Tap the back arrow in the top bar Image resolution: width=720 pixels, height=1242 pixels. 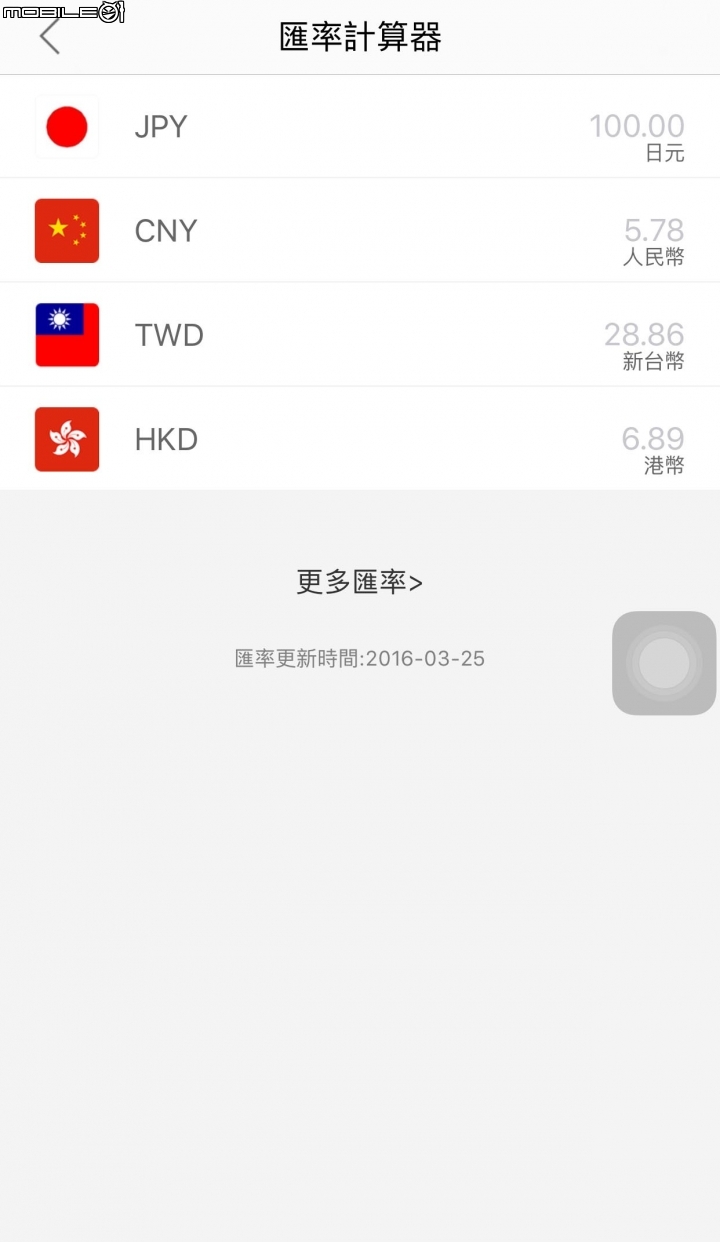[x=50, y=36]
